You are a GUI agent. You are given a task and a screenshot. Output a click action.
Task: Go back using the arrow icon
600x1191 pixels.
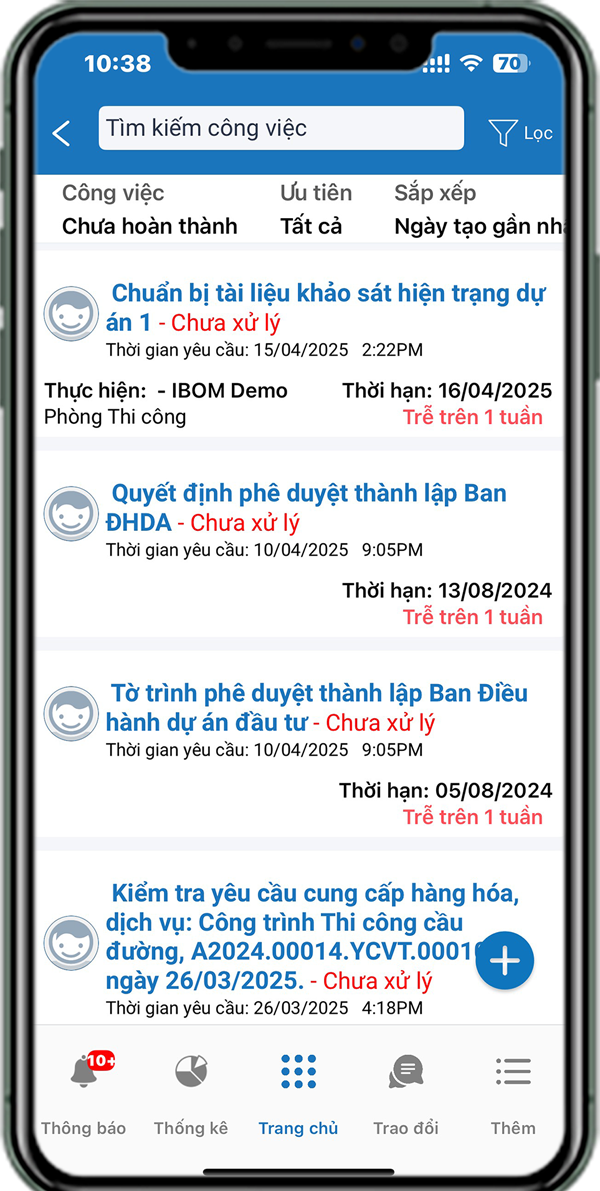62,133
